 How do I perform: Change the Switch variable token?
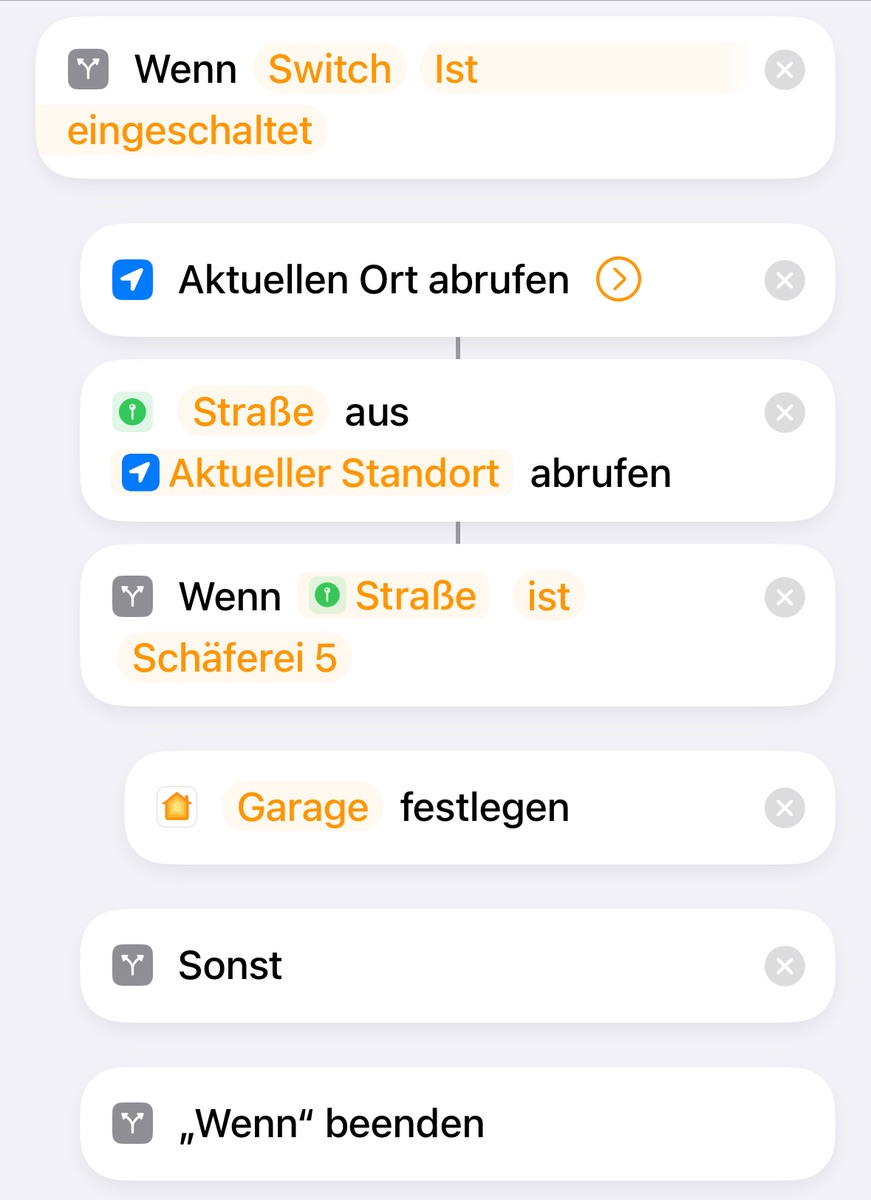(329, 70)
